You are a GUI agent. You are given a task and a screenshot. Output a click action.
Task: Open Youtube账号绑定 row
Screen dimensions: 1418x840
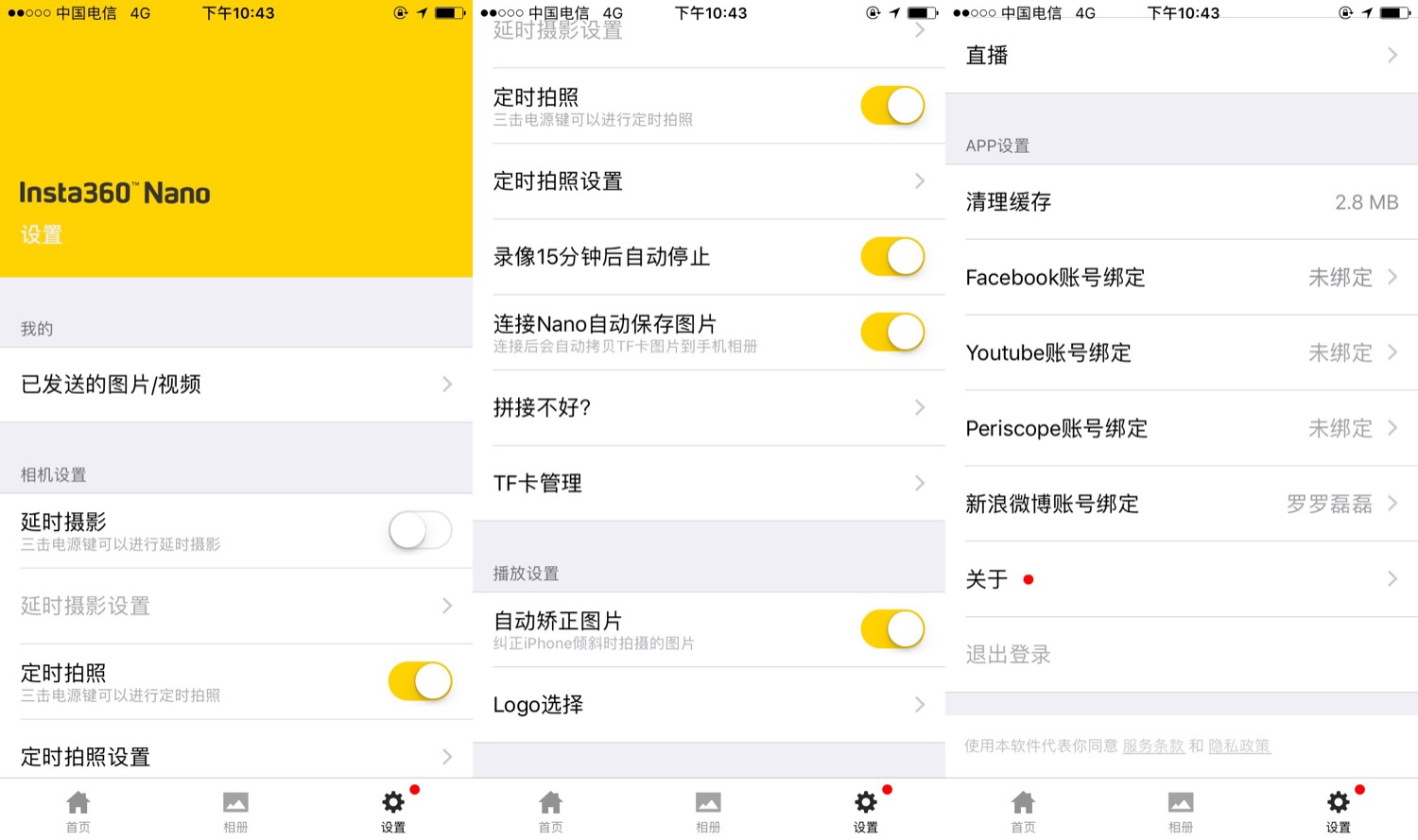1182,353
